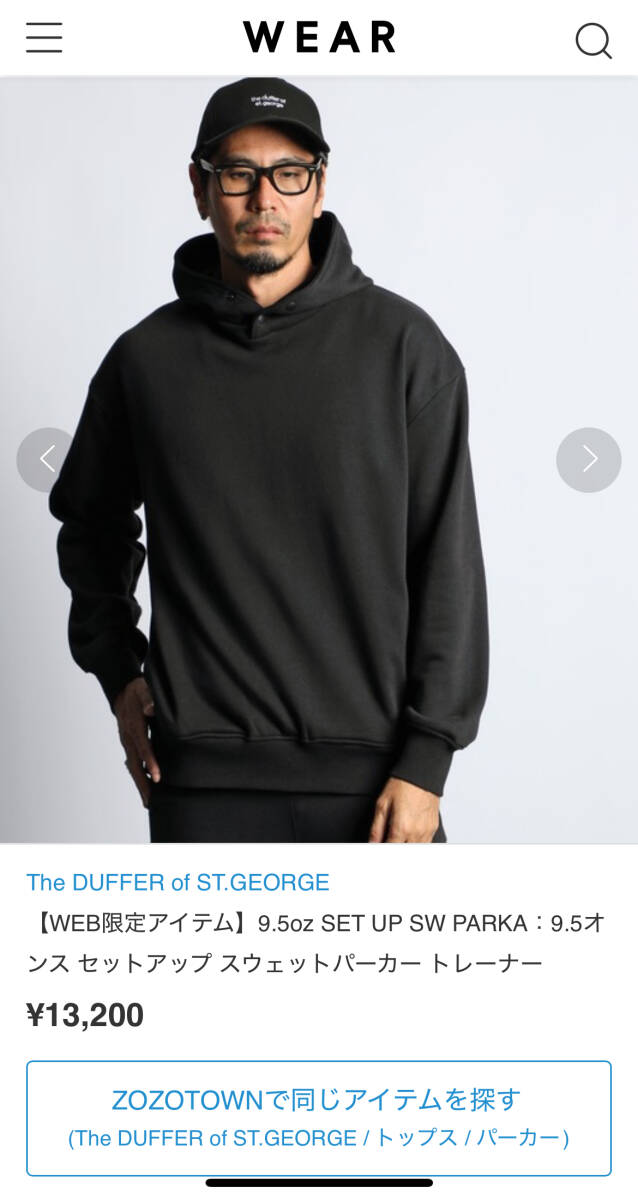This screenshot has width=638, height=1200.
Task: Open The DUFFER of ST.GEORGE brand link
Action: (x=178, y=882)
